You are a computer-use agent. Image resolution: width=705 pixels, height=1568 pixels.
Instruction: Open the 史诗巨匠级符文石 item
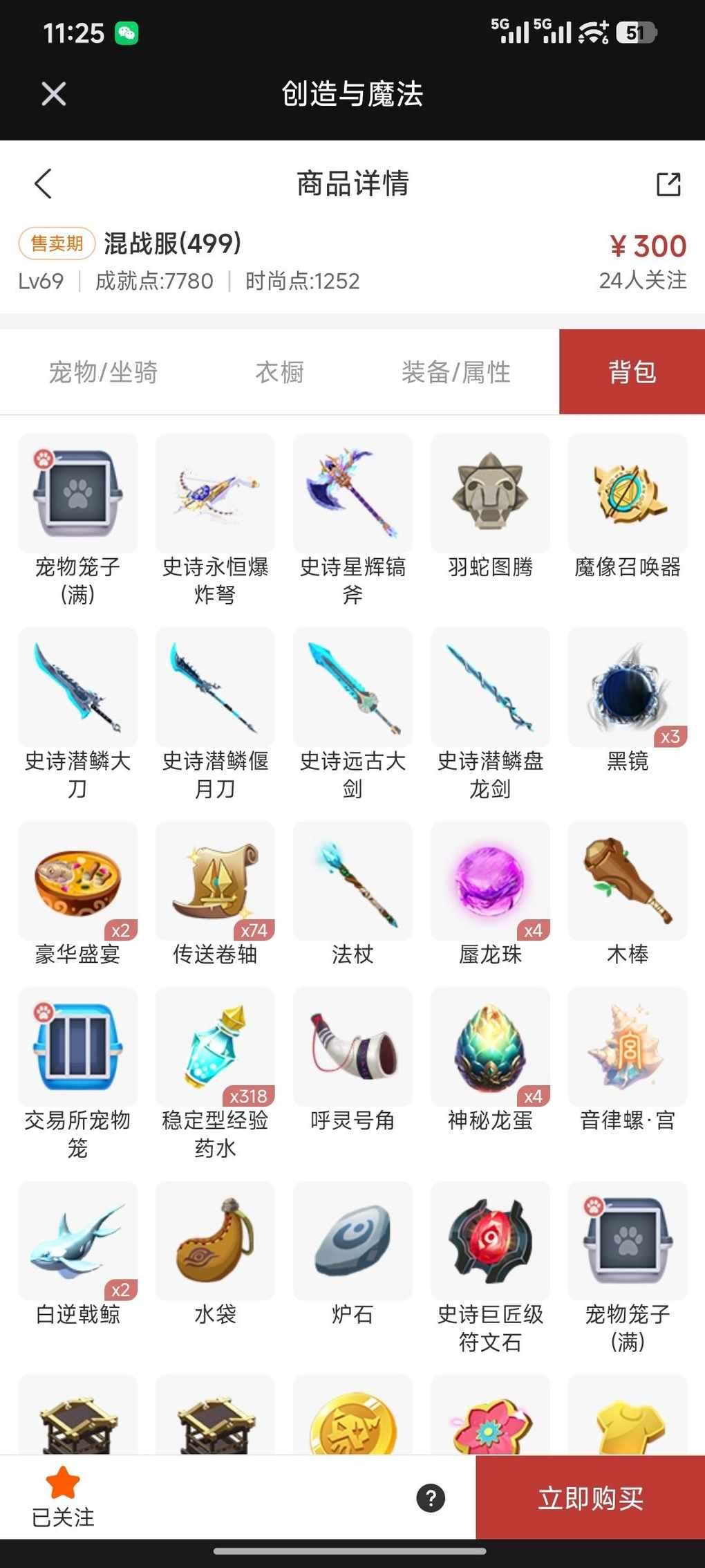(x=490, y=1241)
